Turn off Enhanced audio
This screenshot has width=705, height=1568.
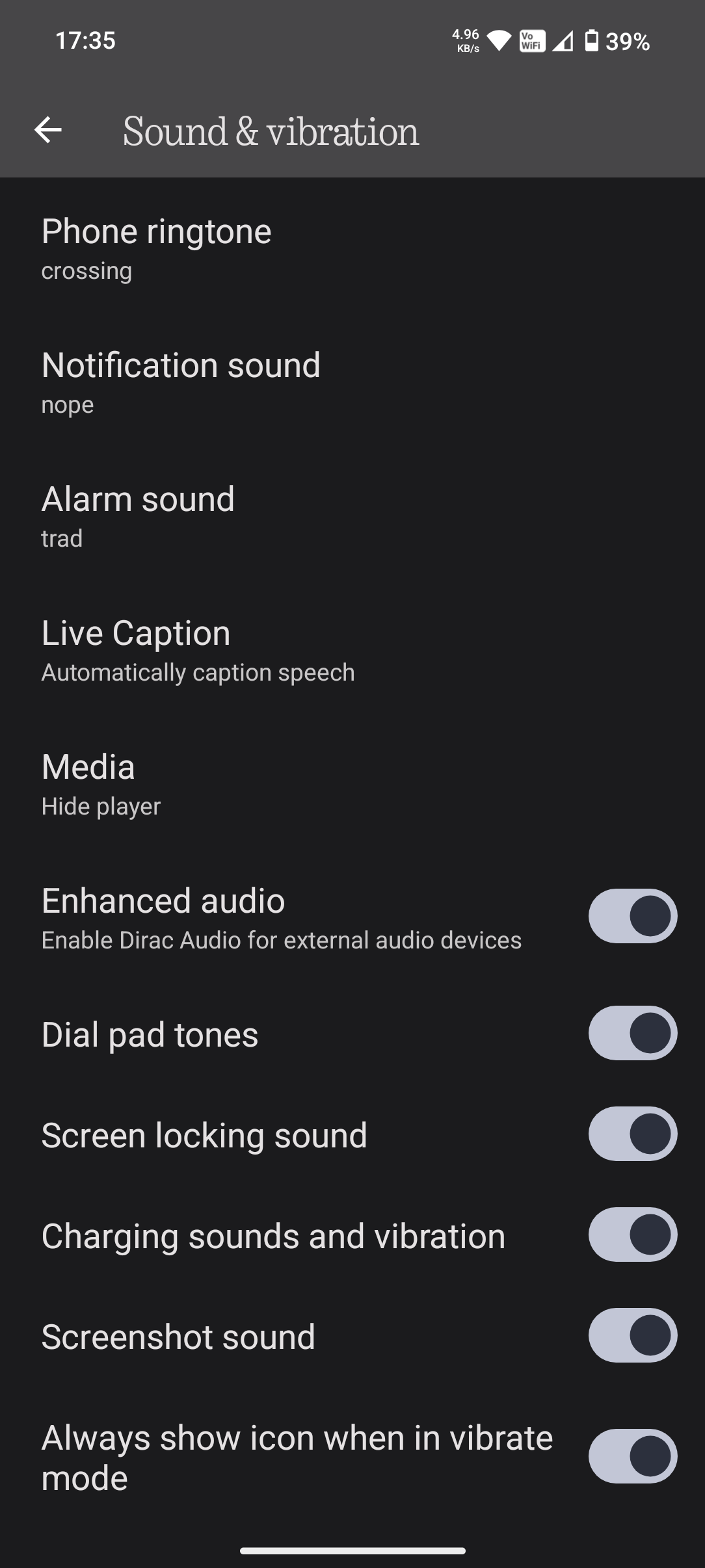tap(632, 916)
